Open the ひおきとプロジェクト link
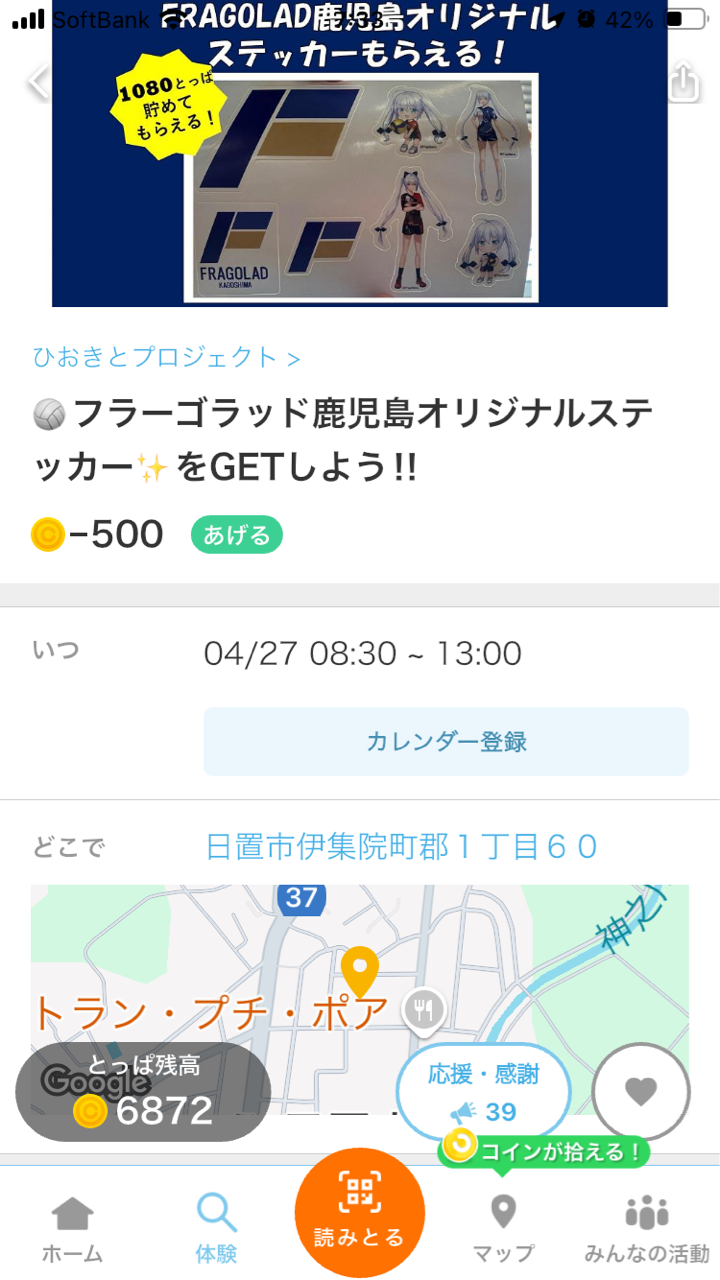720x1280 pixels. click(x=167, y=357)
